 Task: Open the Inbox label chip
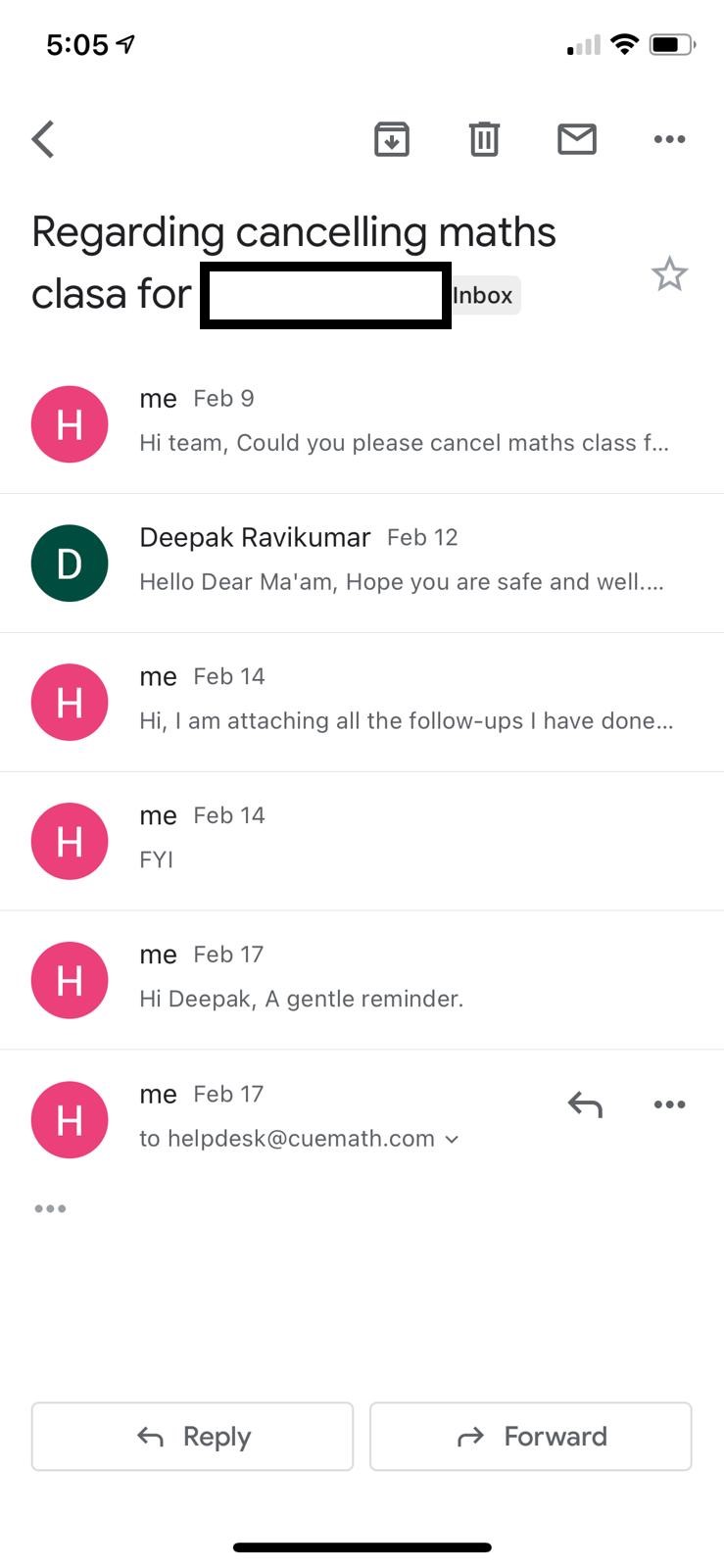483,295
